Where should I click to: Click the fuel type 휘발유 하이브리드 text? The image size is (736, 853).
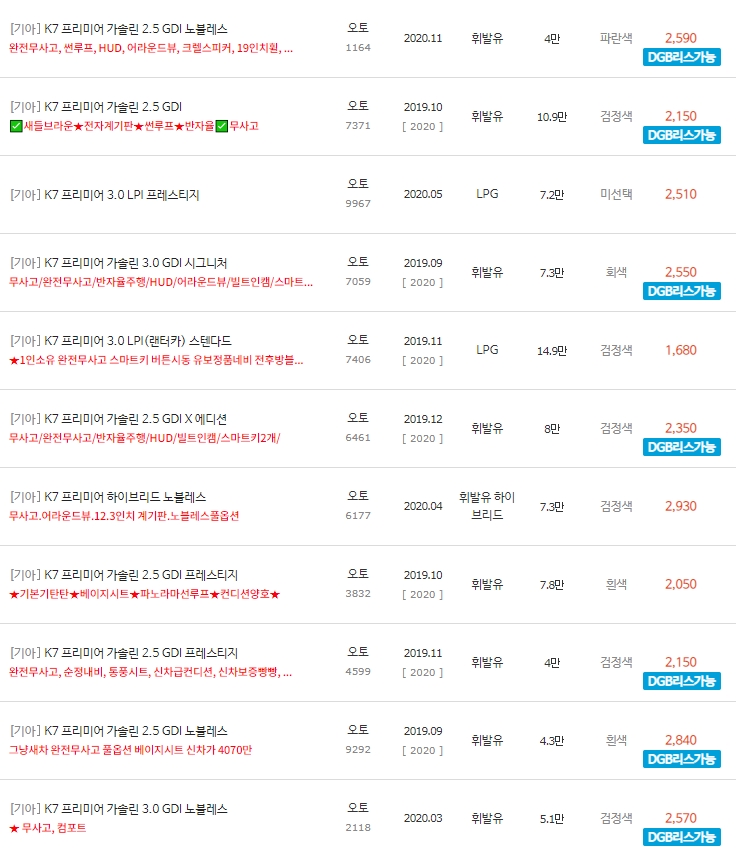coord(487,506)
